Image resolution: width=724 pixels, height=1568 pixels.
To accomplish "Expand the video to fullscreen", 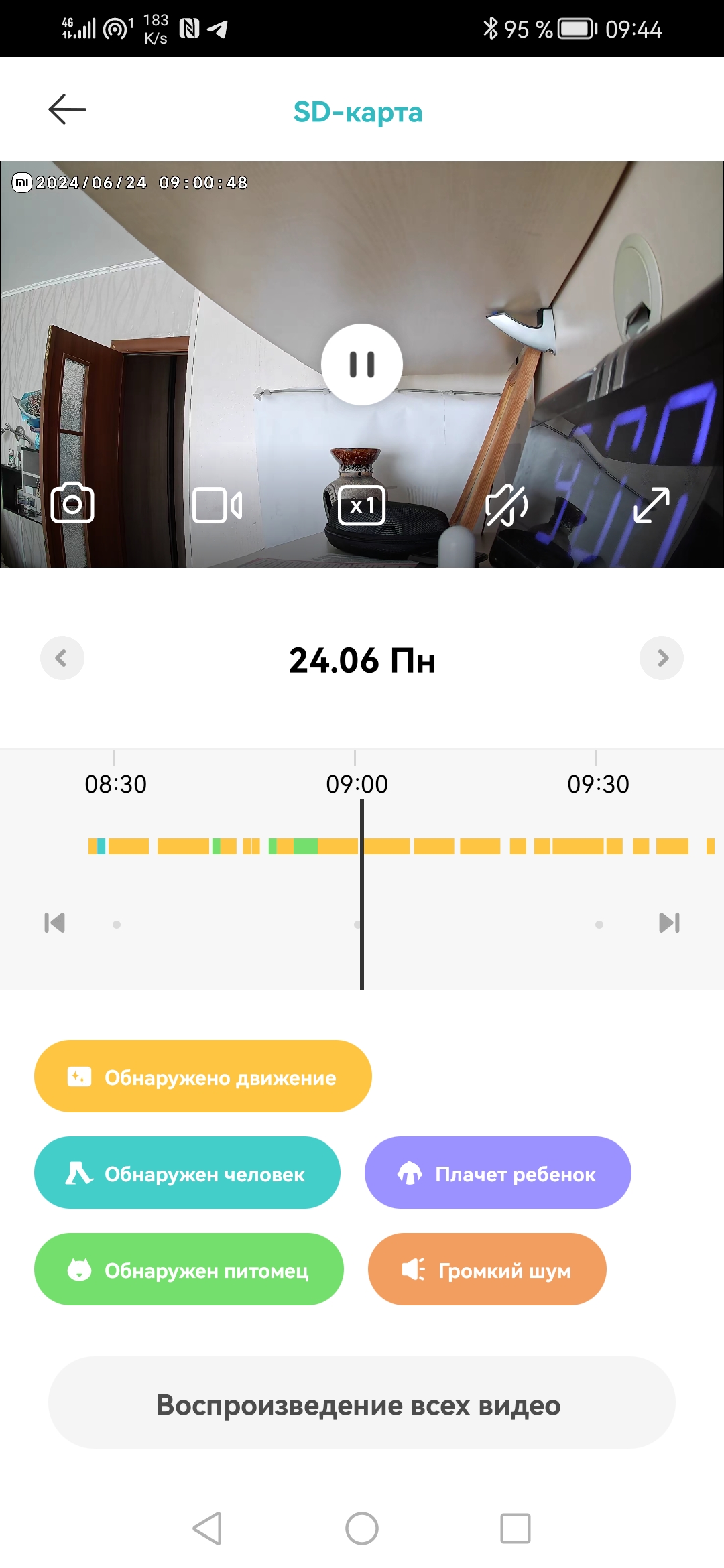I will click(x=652, y=505).
